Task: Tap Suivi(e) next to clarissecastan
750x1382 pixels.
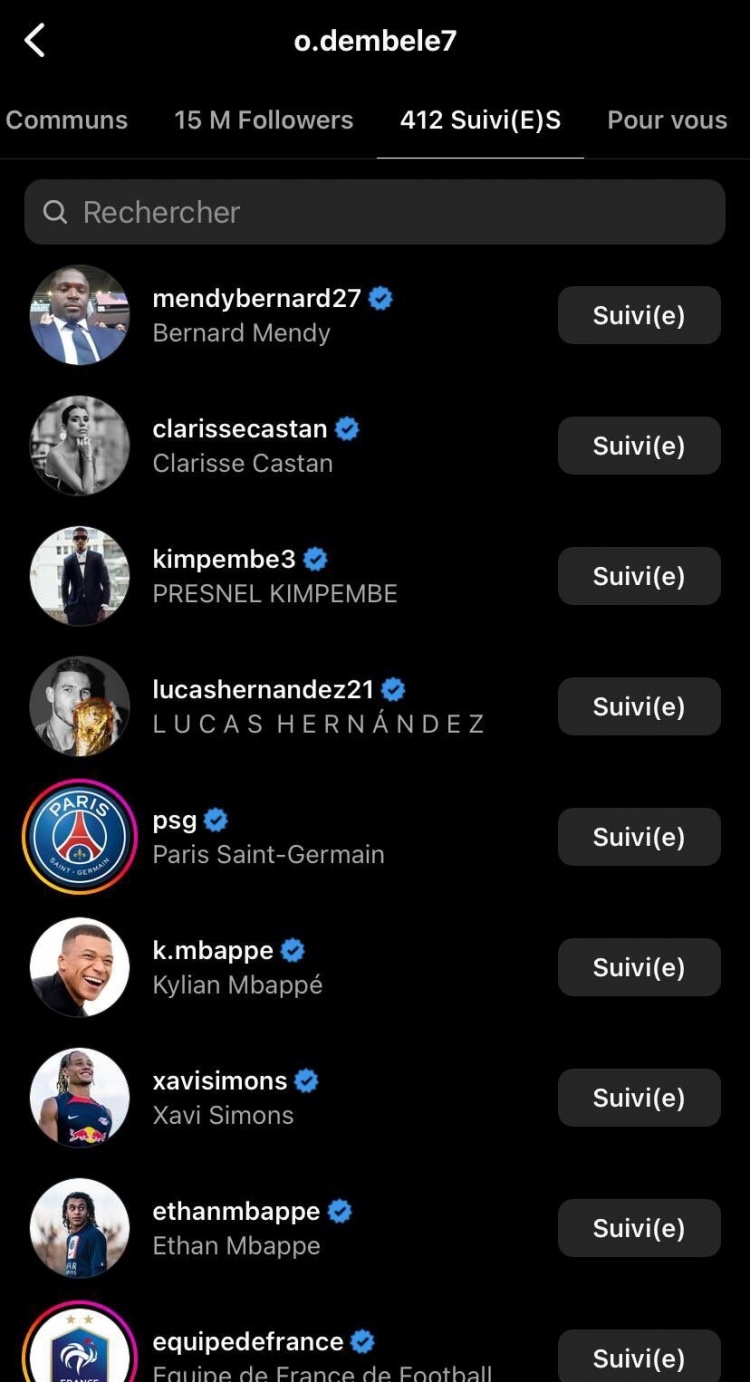Action: click(x=638, y=446)
